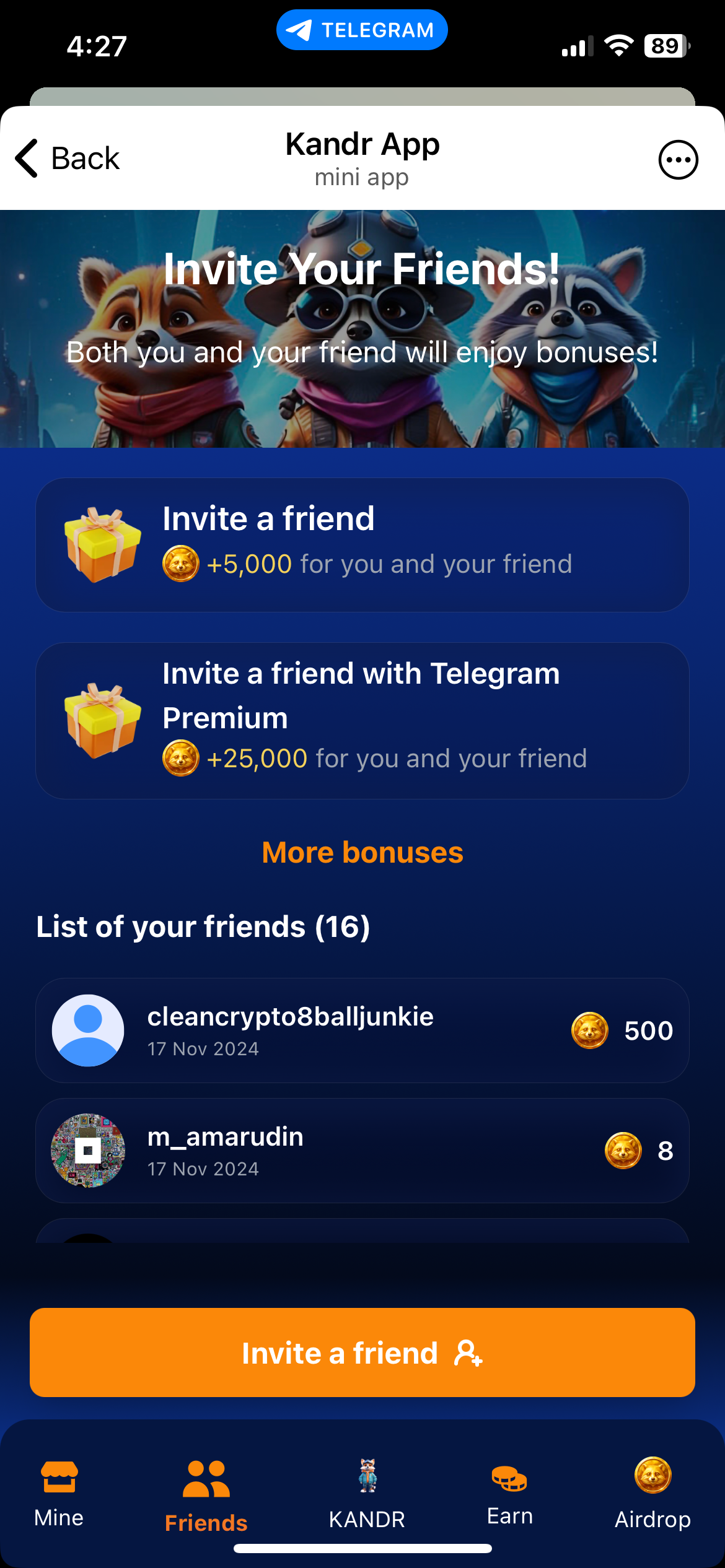Screen dimensions: 725x1568
Task: Return to Telegram via the status pill
Action: pyautogui.click(x=362, y=30)
